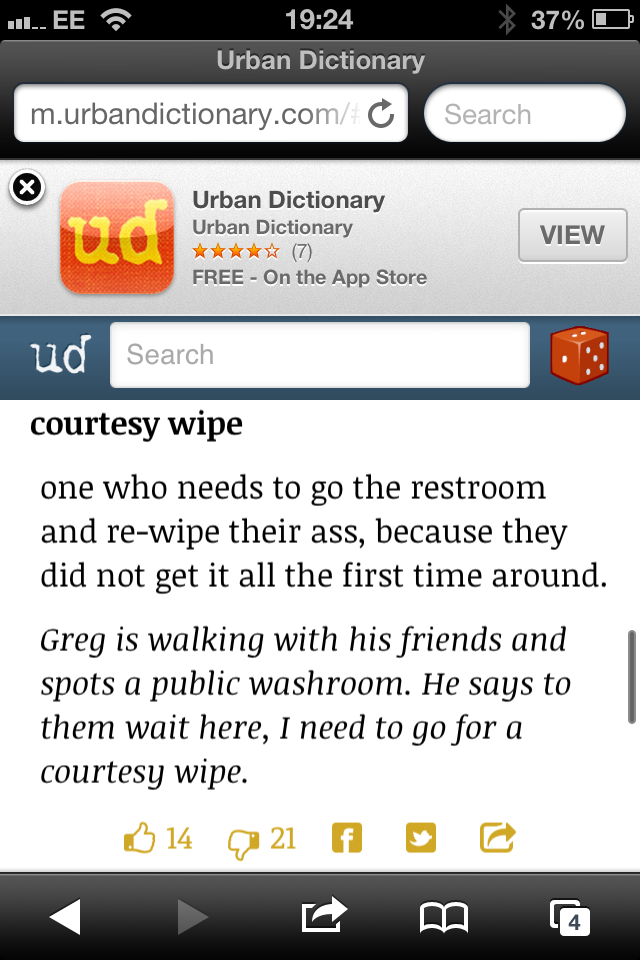This screenshot has height=960, width=640.
Task: Show a random word with the dice
Action: pos(579,355)
